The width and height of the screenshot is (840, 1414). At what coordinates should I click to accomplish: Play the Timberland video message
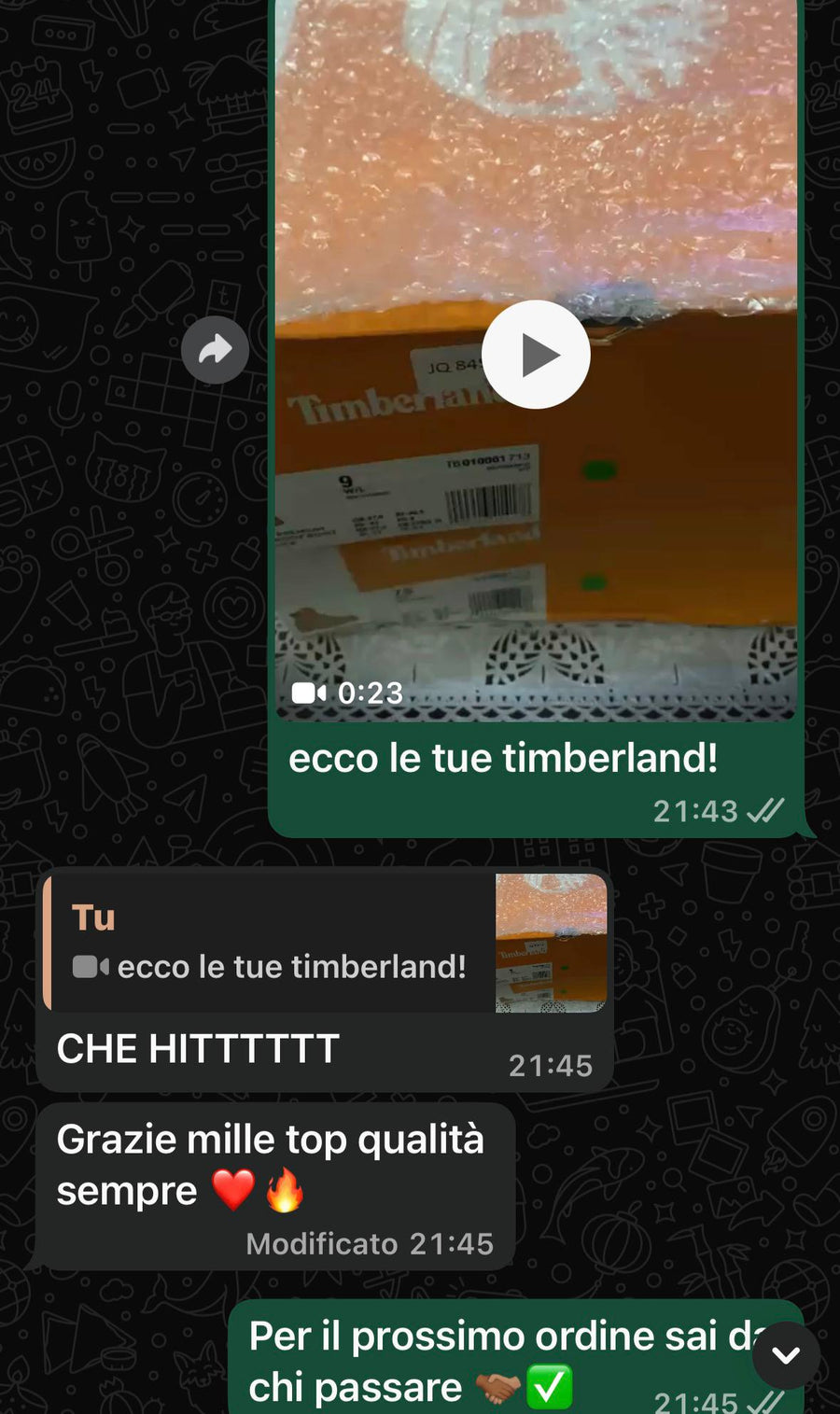click(x=536, y=355)
